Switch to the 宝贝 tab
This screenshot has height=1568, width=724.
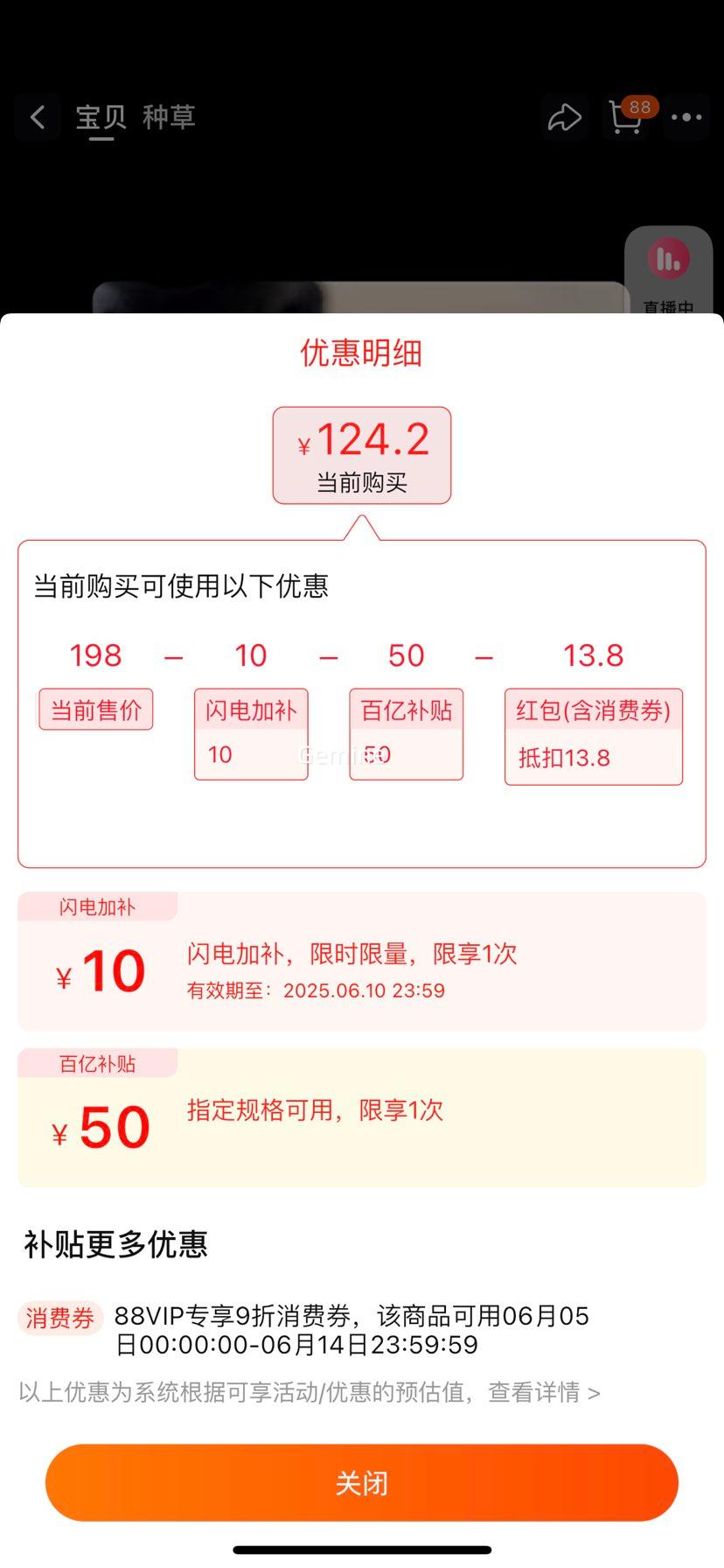101,117
